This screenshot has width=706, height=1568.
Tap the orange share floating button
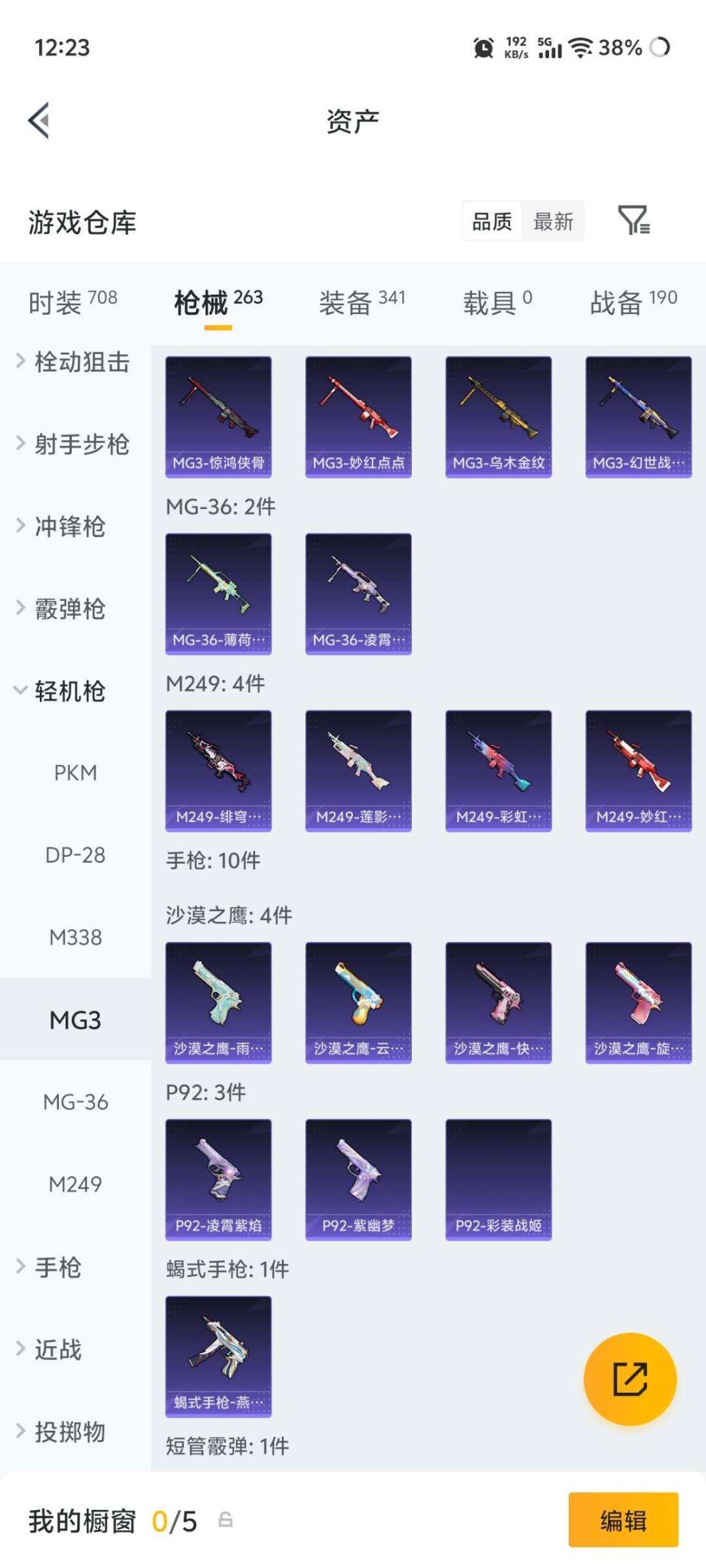point(630,1379)
